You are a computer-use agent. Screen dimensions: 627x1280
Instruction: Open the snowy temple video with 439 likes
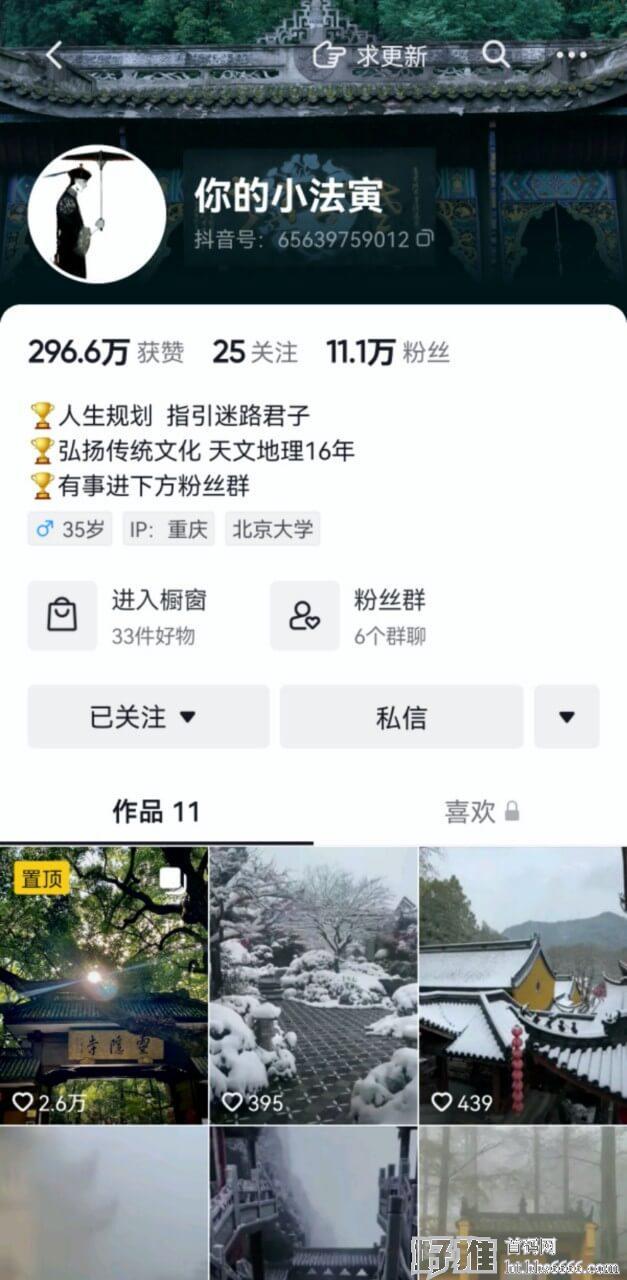pos(523,985)
